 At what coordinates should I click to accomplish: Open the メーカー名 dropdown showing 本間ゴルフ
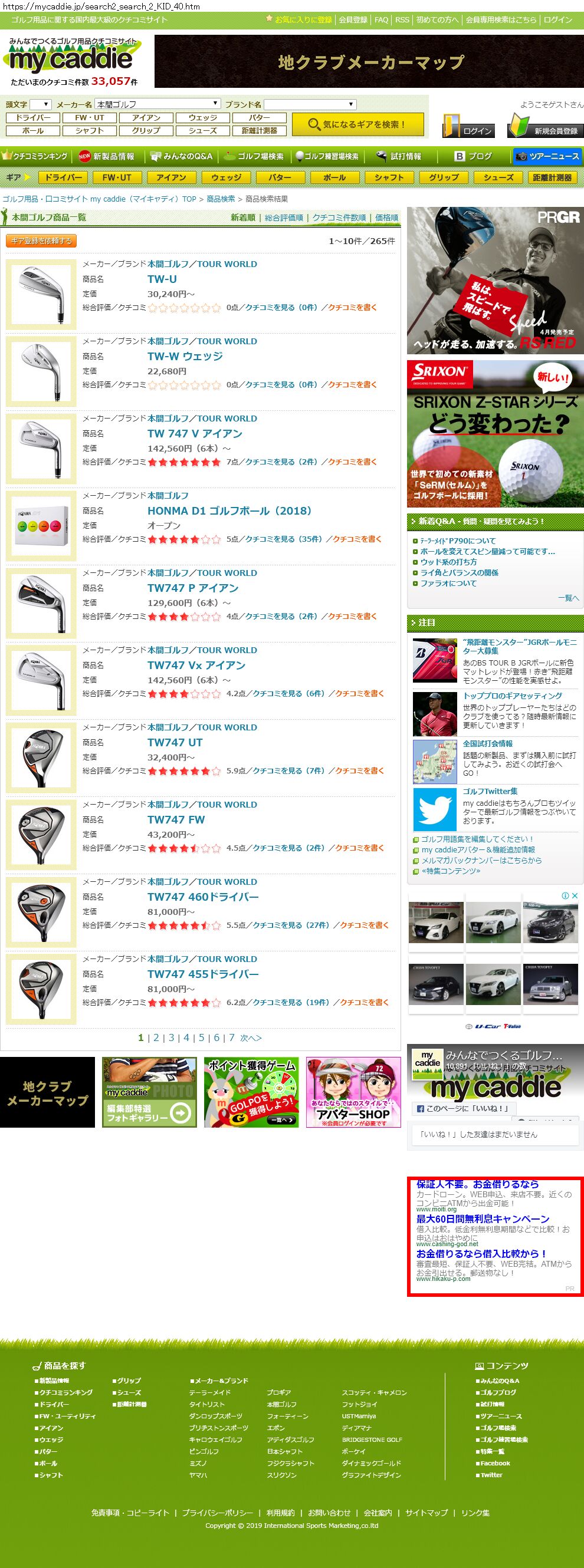[158, 104]
